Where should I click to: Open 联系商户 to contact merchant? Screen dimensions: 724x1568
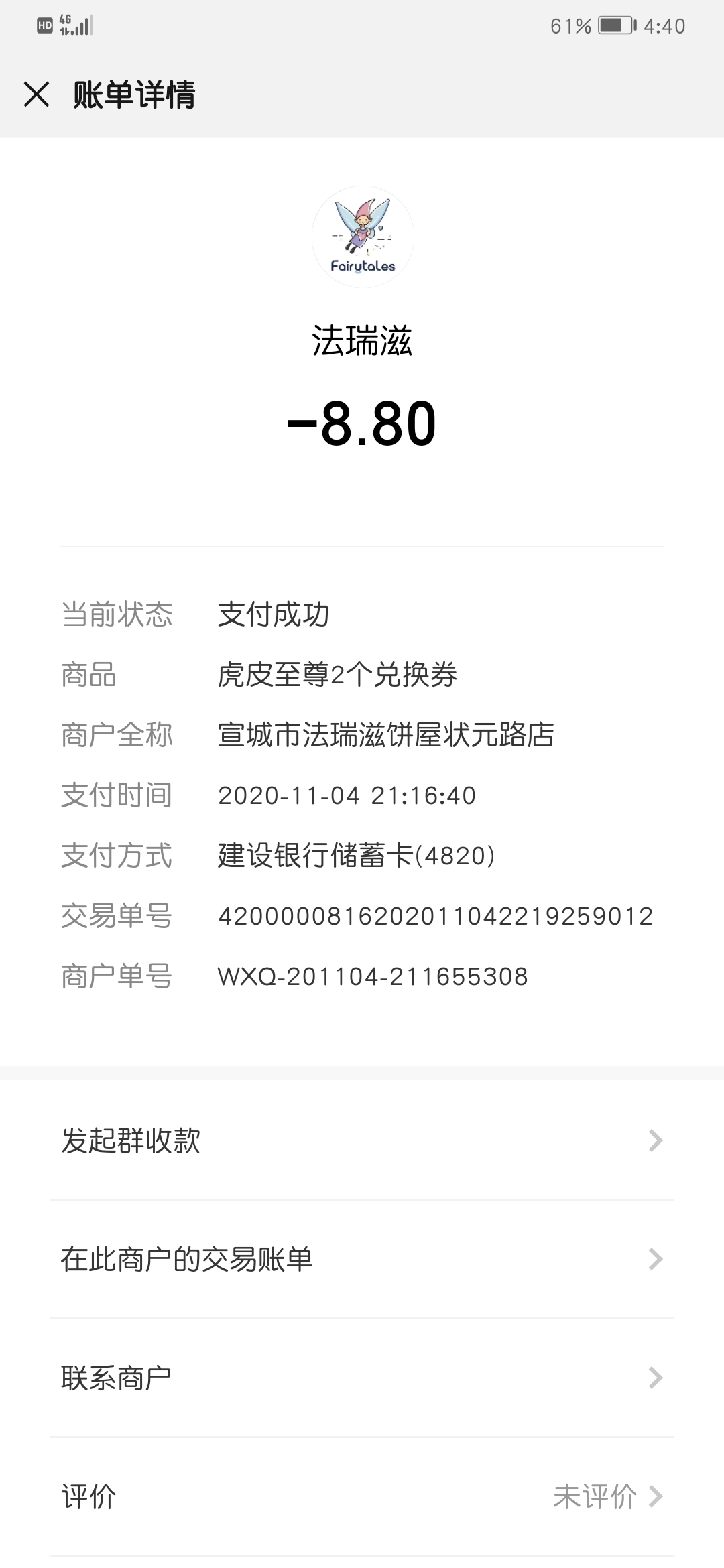tap(362, 1378)
